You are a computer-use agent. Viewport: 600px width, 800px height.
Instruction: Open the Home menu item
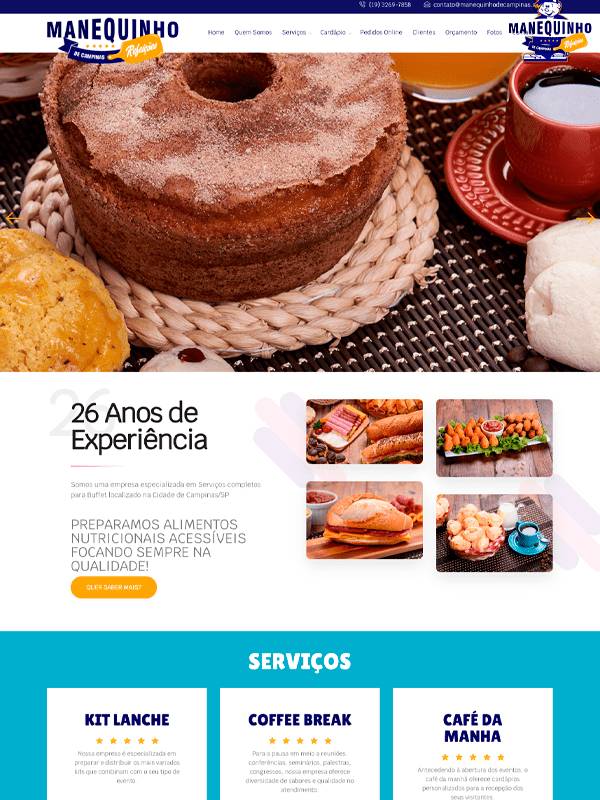point(216,32)
